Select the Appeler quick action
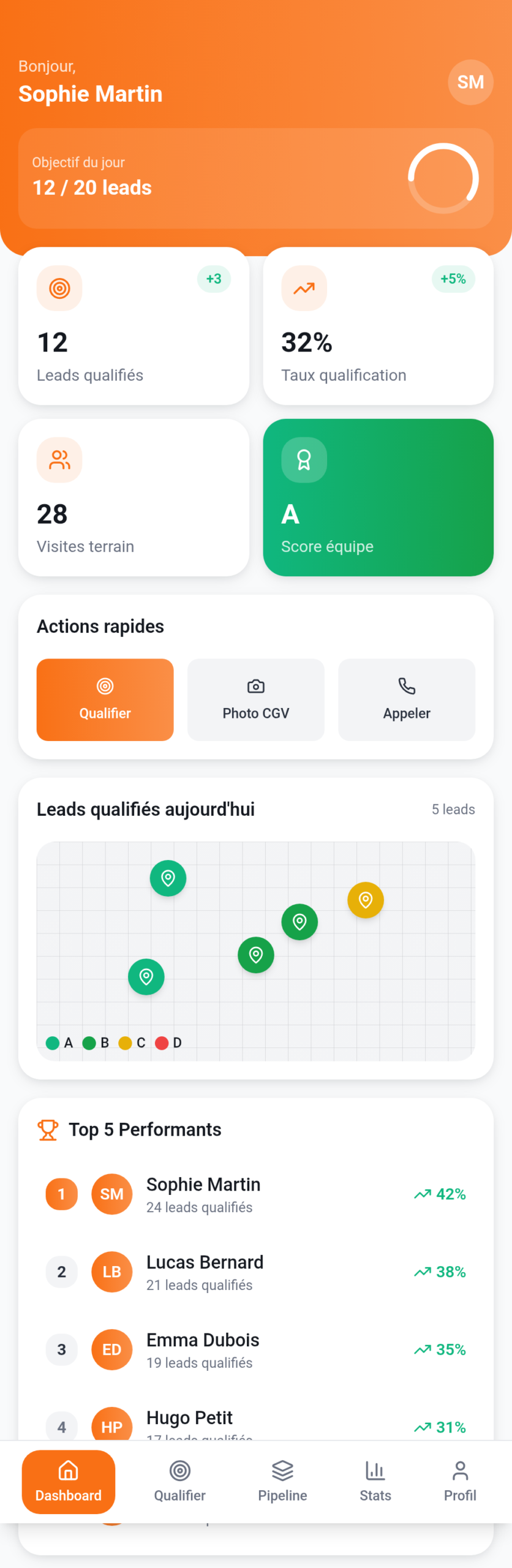This screenshot has height=1568, width=512. point(407,699)
